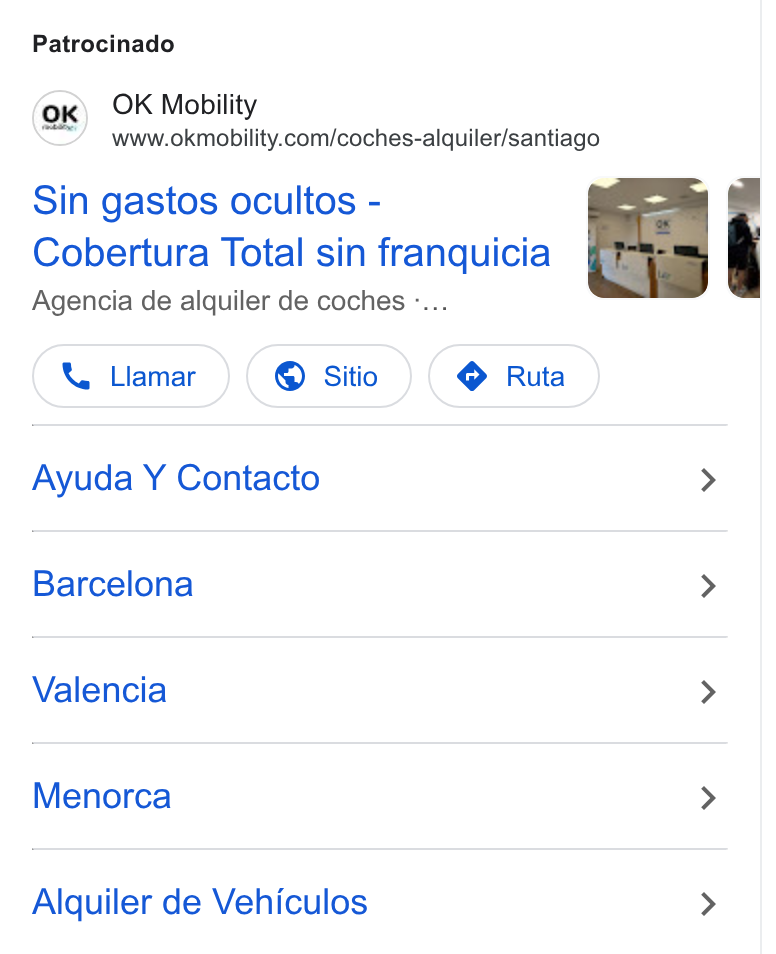Screen dimensions: 776x954
Task: Open Ayuda Y Contacto sitelink
Action: (x=380, y=479)
